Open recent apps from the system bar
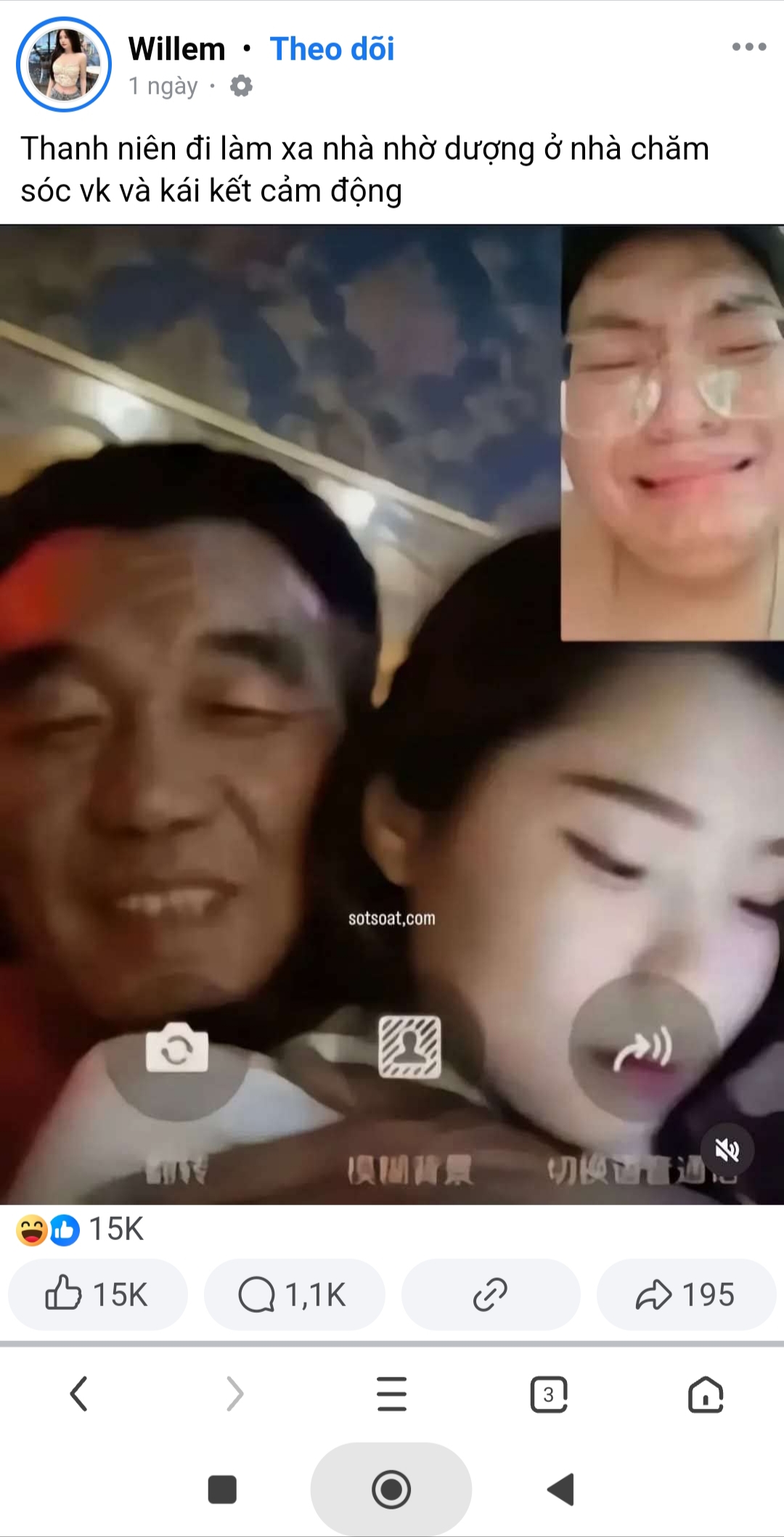Viewport: 784px width, 1537px height. [222, 1490]
